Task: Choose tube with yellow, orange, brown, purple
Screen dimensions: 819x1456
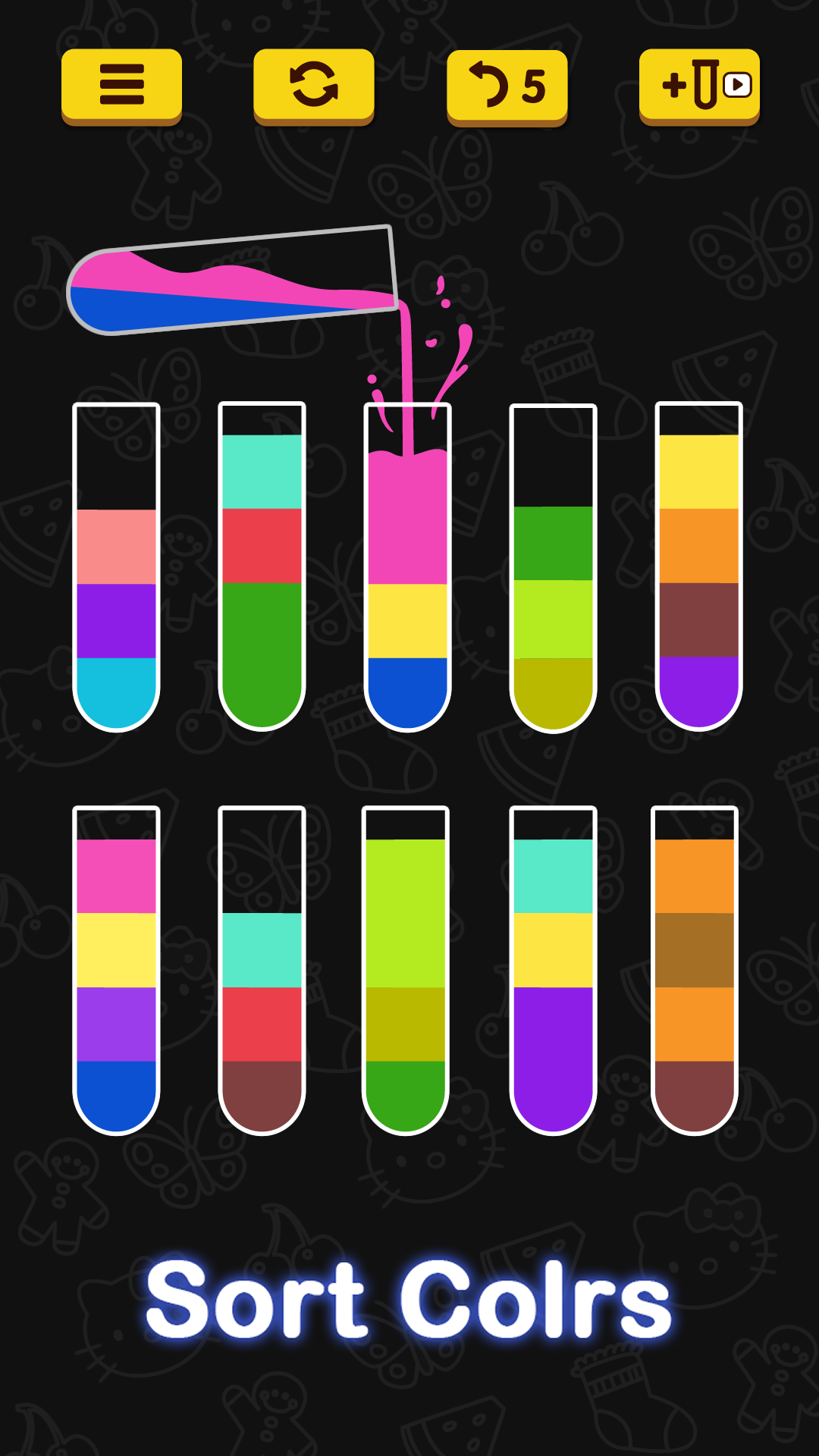Action: 698,569
